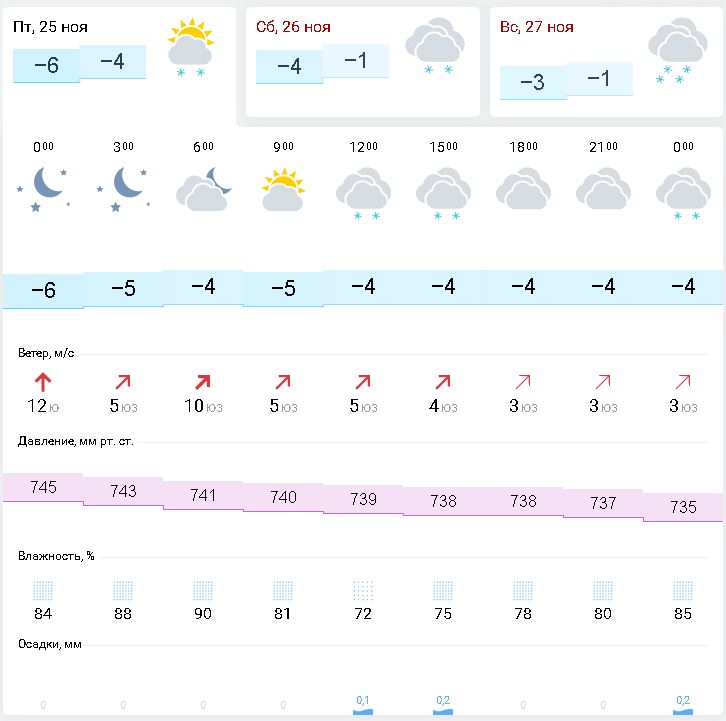Switch to the Сб, 26 ноя forecast
The image size is (726, 721).
pos(360,60)
